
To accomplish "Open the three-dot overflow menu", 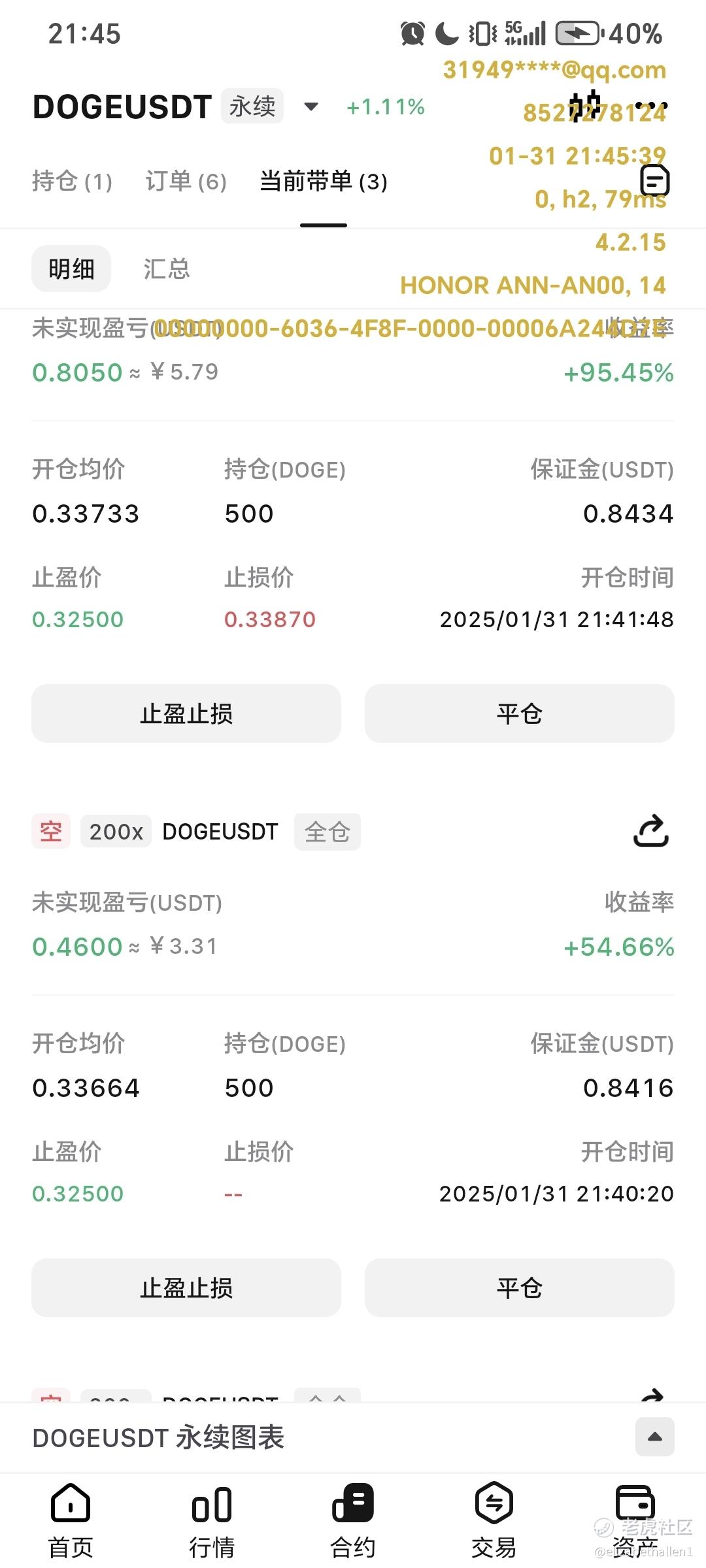I will pyautogui.click(x=651, y=106).
